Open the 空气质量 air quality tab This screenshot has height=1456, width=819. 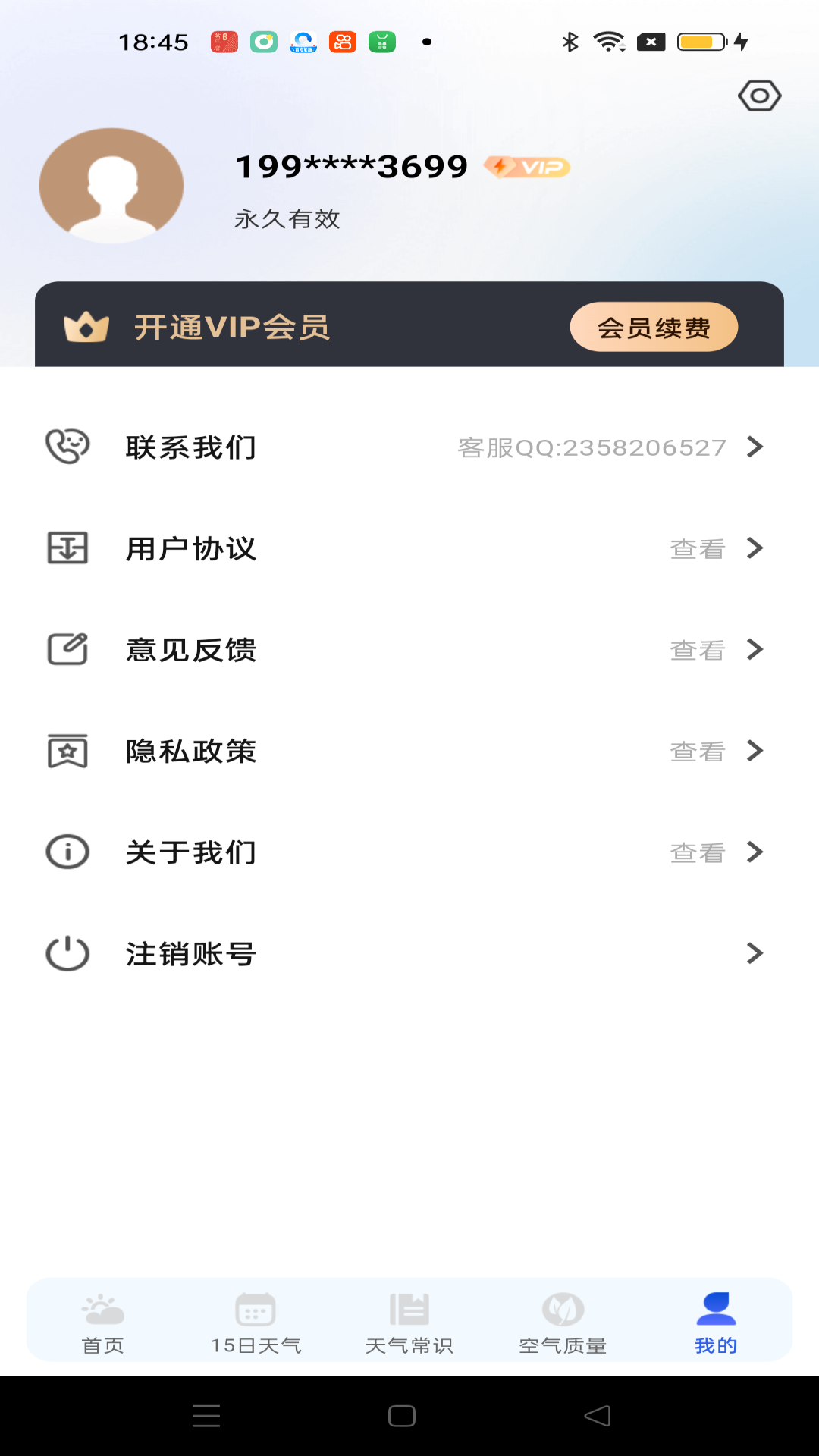pyautogui.click(x=563, y=1323)
